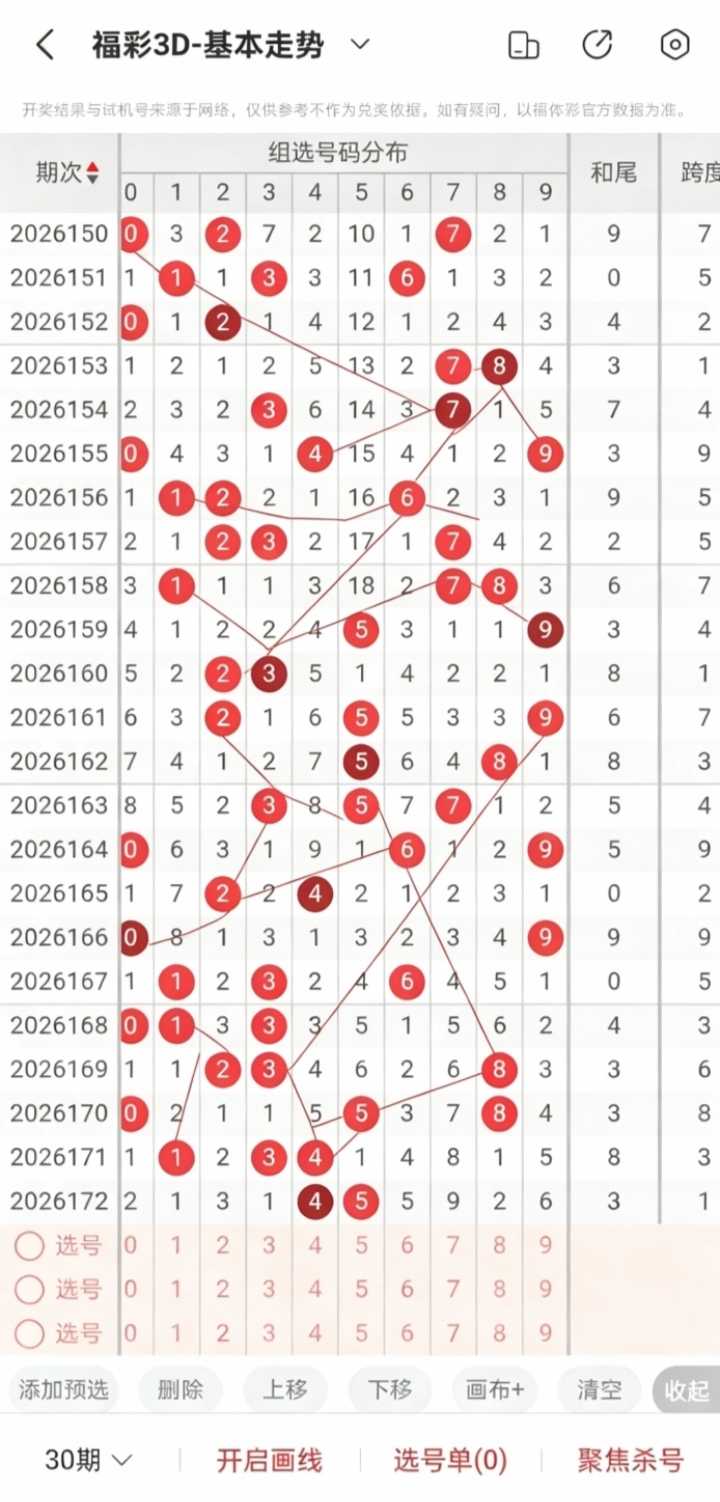Viewport: 720px width, 1502px height.
Task: Open the device layout switch icon
Action: pos(524,45)
